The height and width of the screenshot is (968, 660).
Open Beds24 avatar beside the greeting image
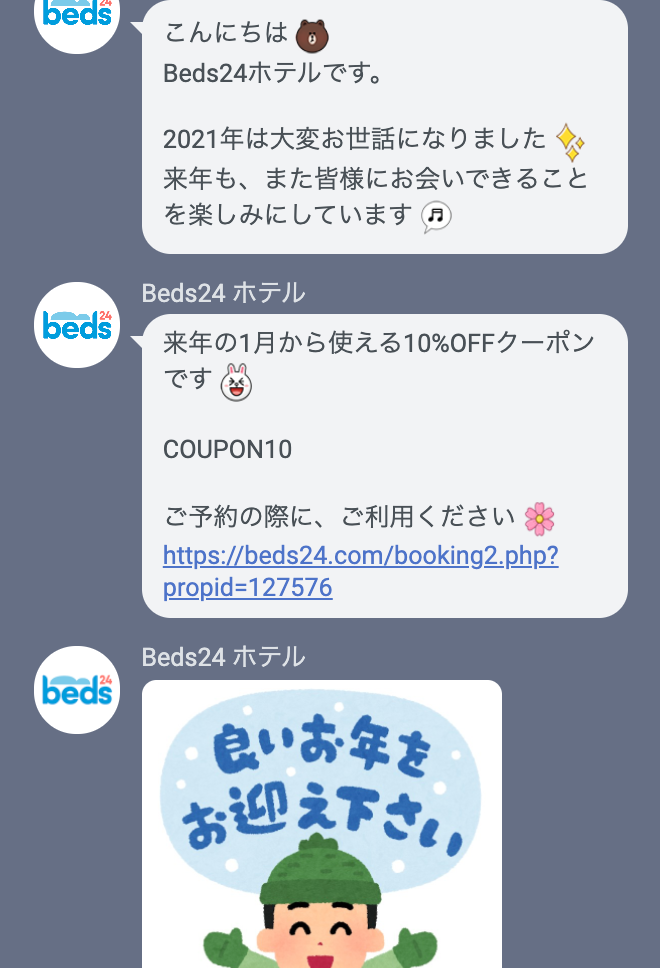click(77, 690)
